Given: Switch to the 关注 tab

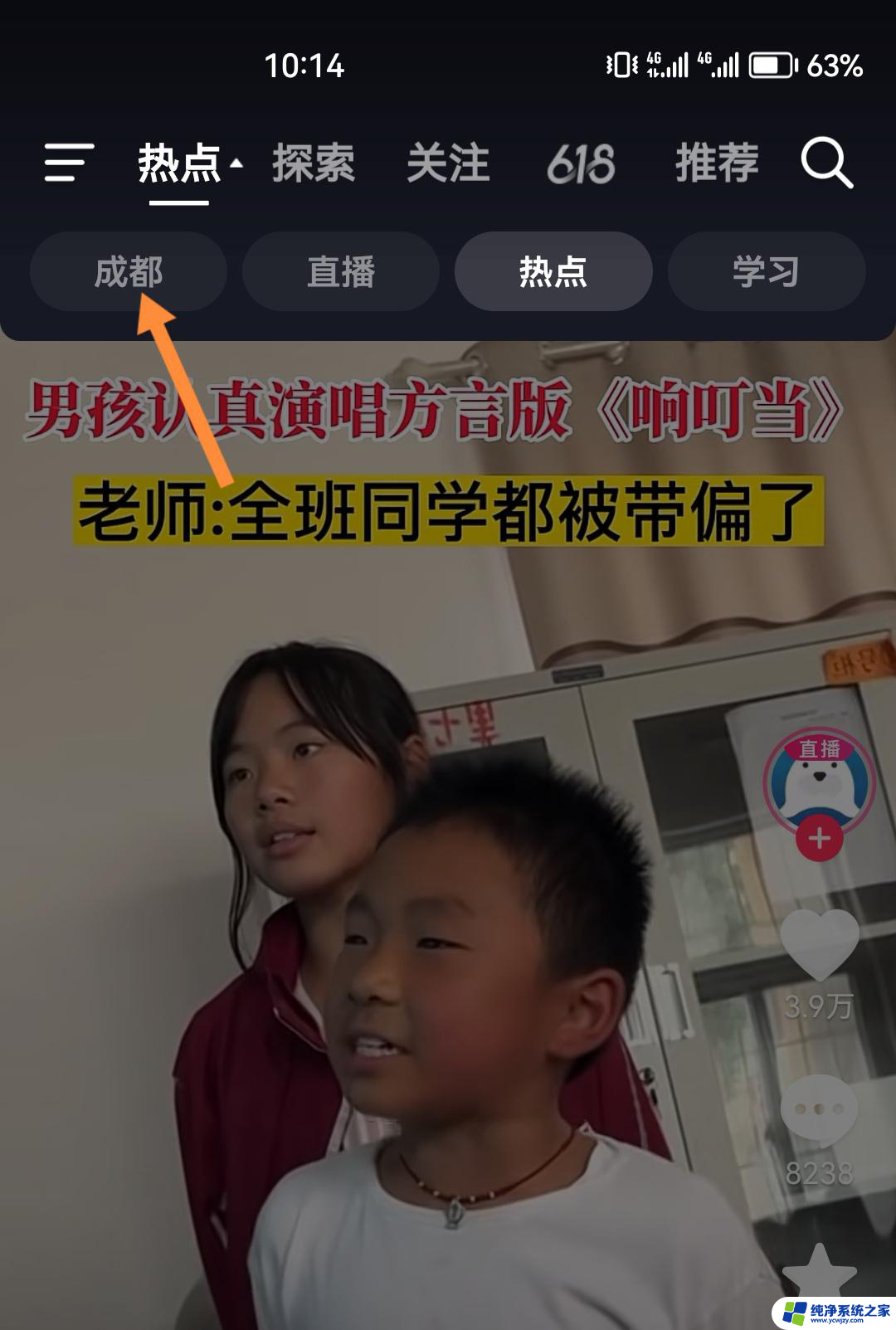Looking at the screenshot, I should coord(448,163).
